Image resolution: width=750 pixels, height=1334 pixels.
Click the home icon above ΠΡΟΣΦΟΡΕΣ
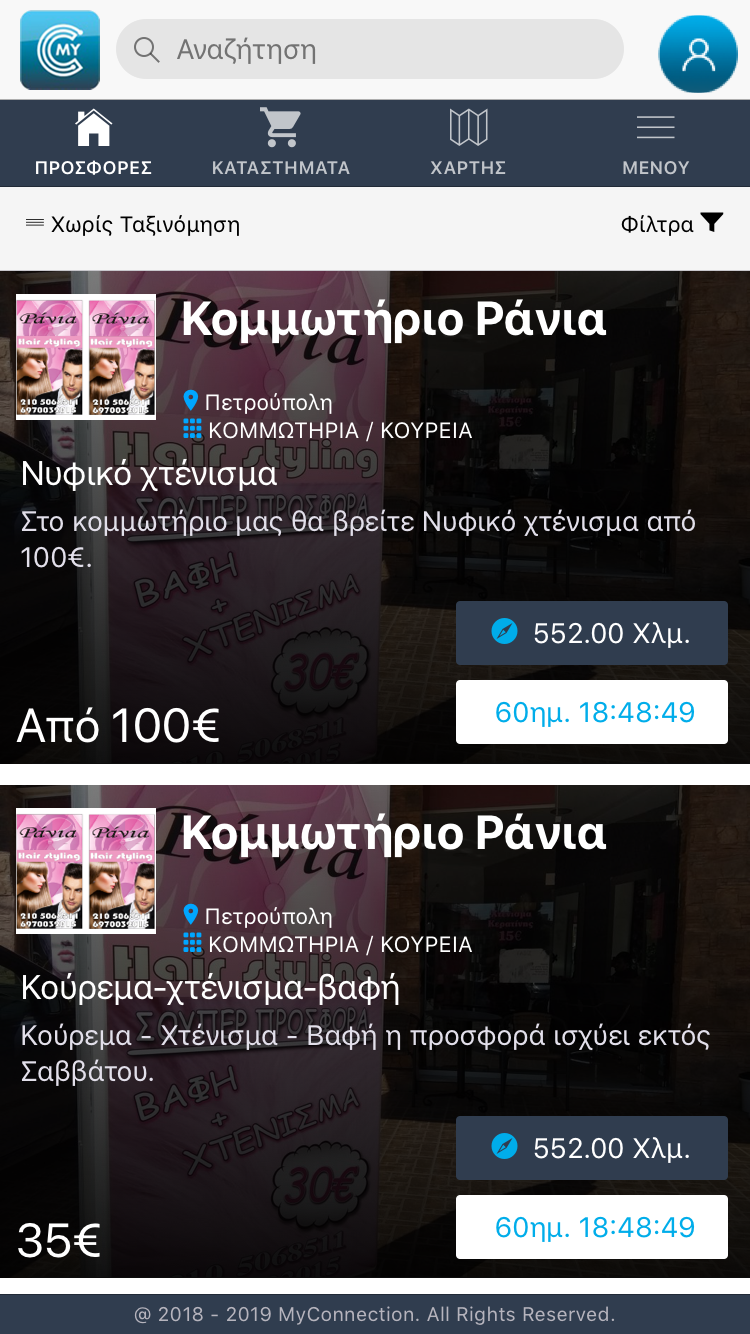pos(93,125)
